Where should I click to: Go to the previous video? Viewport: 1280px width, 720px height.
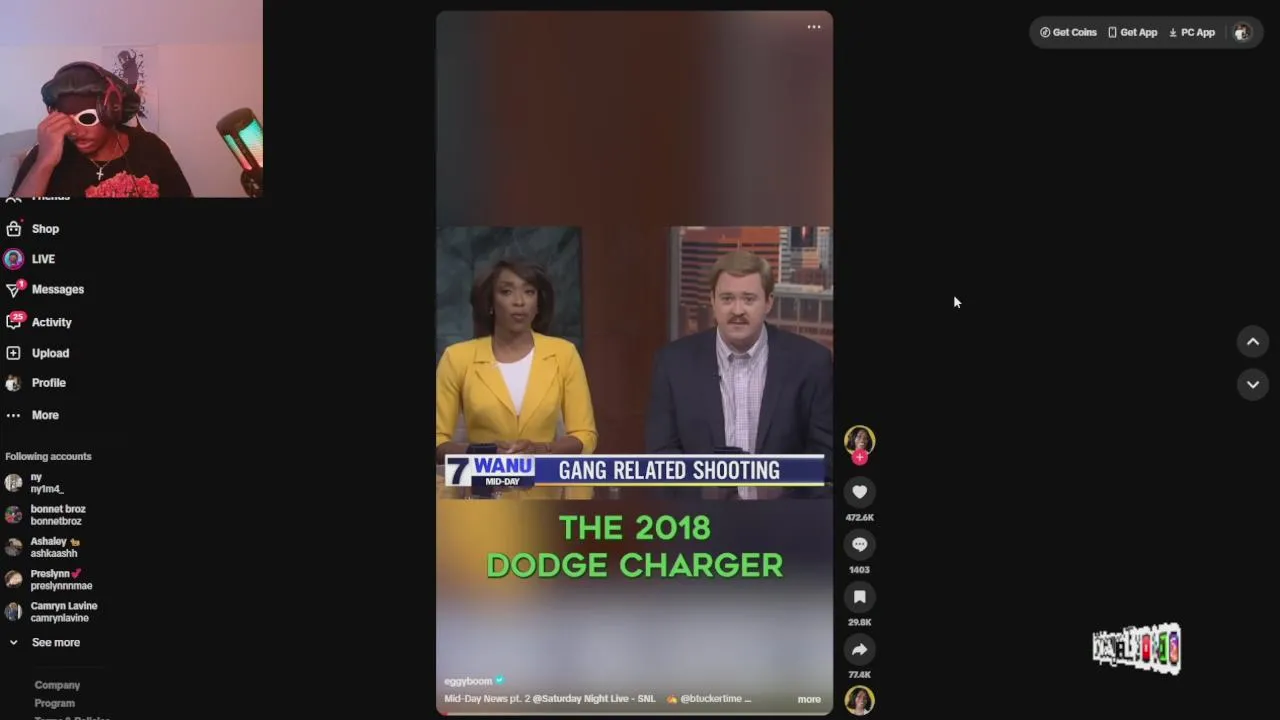click(1252, 342)
